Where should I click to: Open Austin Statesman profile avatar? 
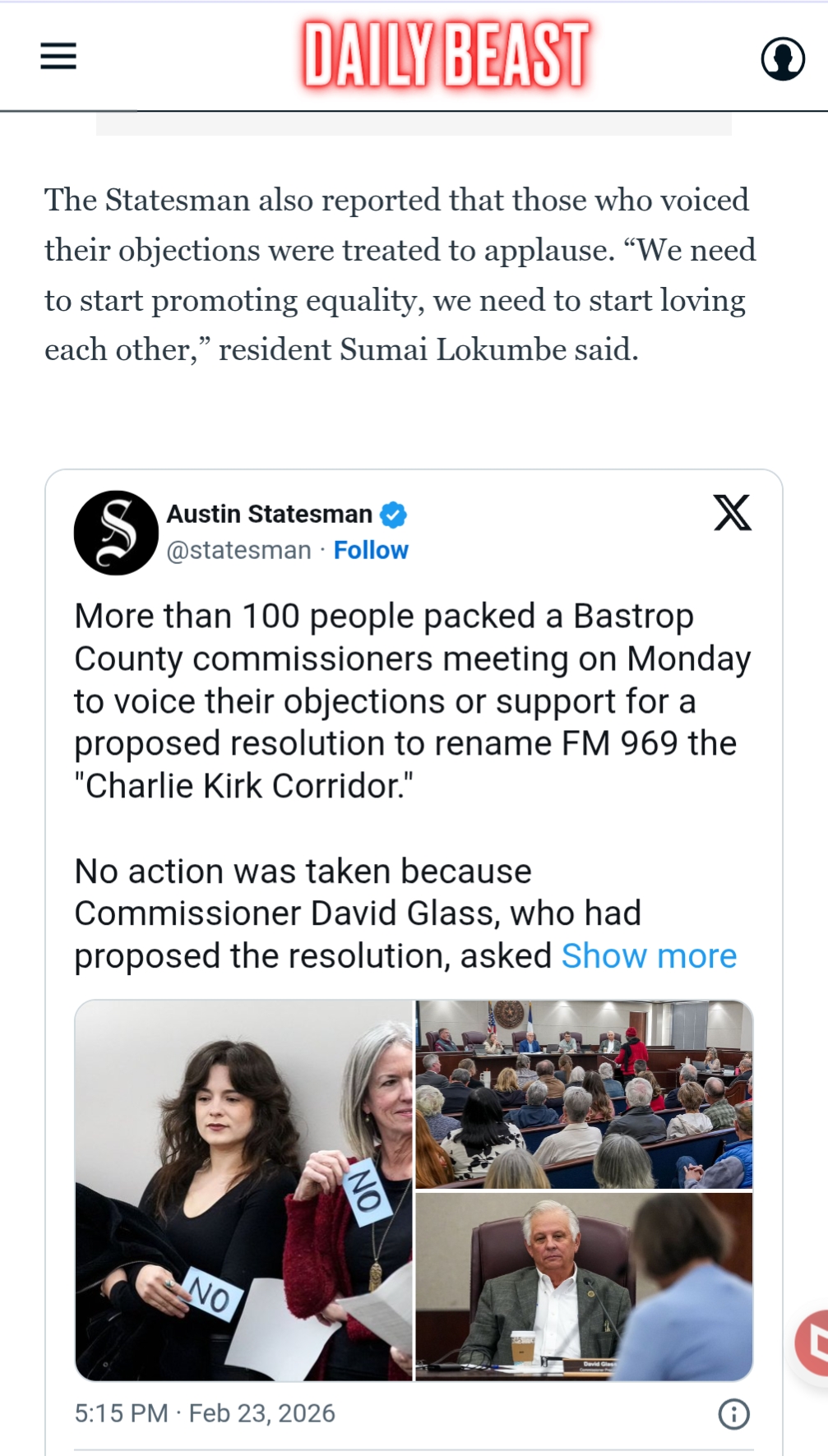tap(116, 533)
